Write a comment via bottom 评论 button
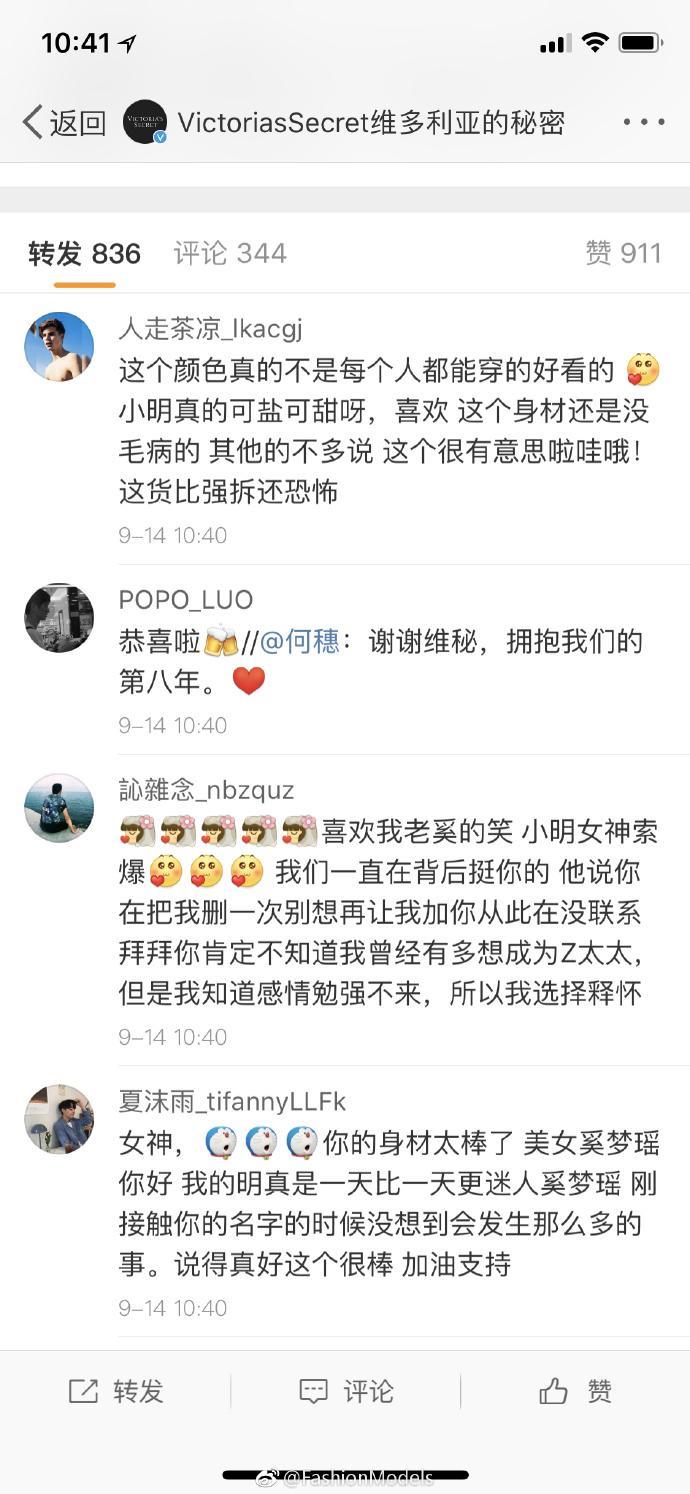Image resolution: width=690 pixels, height=1494 pixels. pos(346,1391)
